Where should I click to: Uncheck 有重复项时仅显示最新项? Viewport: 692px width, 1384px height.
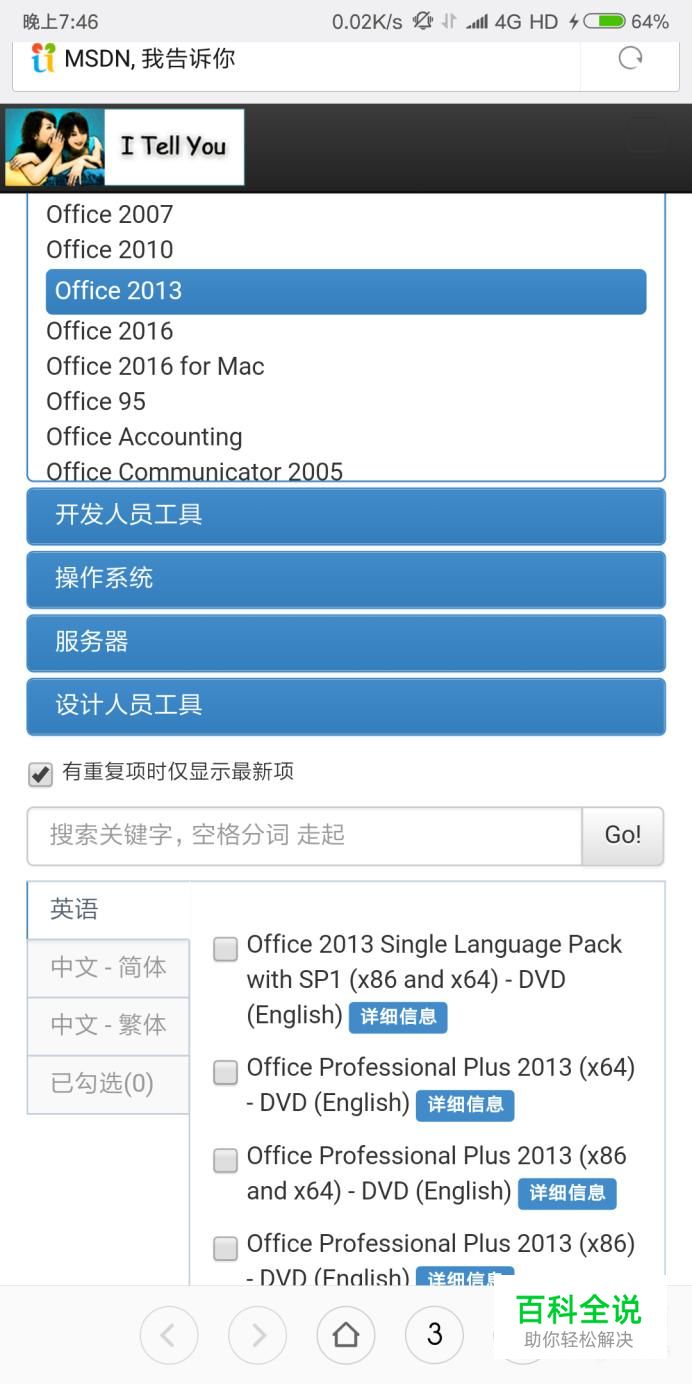[40, 774]
